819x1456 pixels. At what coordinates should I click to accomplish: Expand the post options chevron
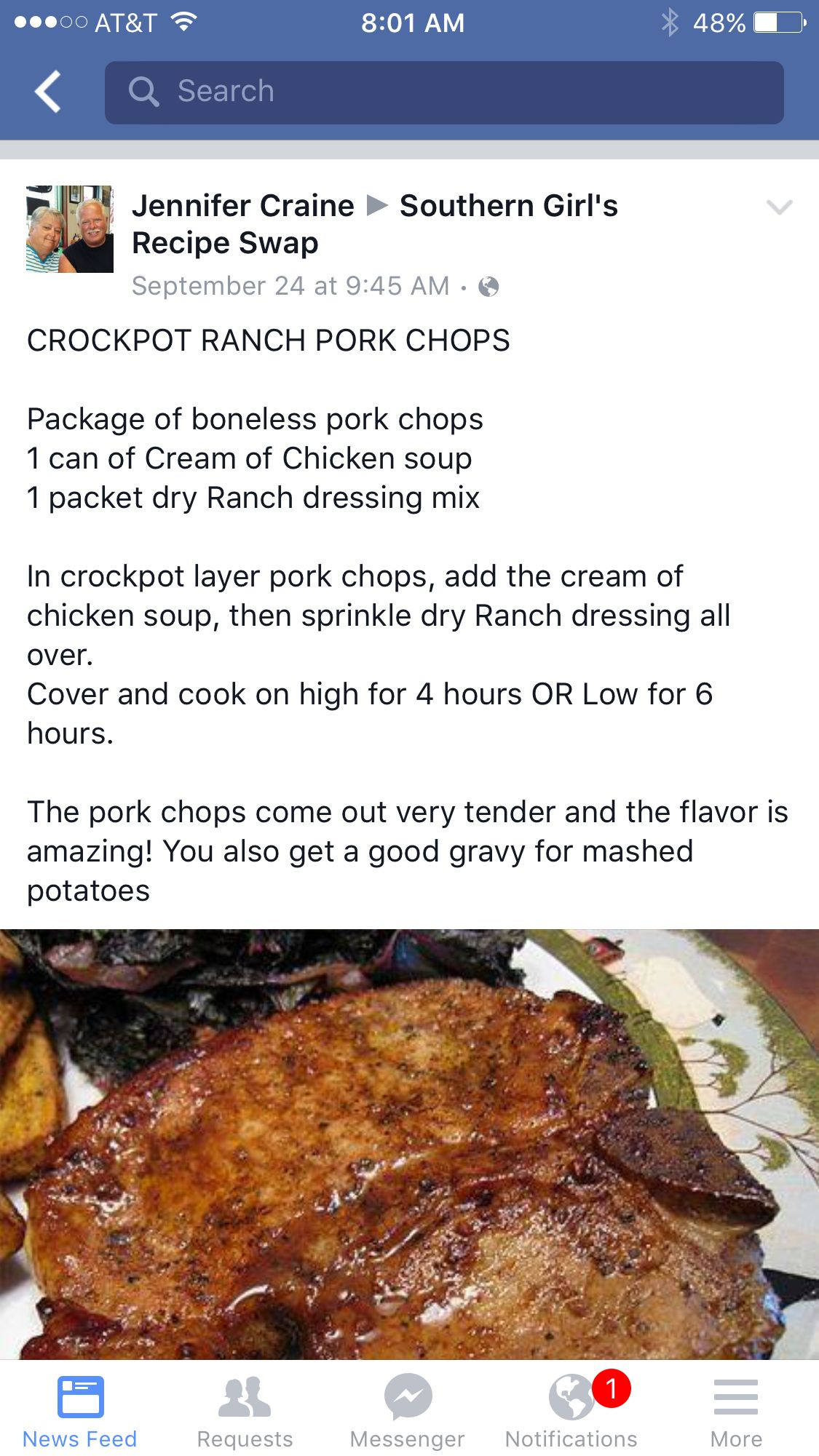click(x=779, y=207)
